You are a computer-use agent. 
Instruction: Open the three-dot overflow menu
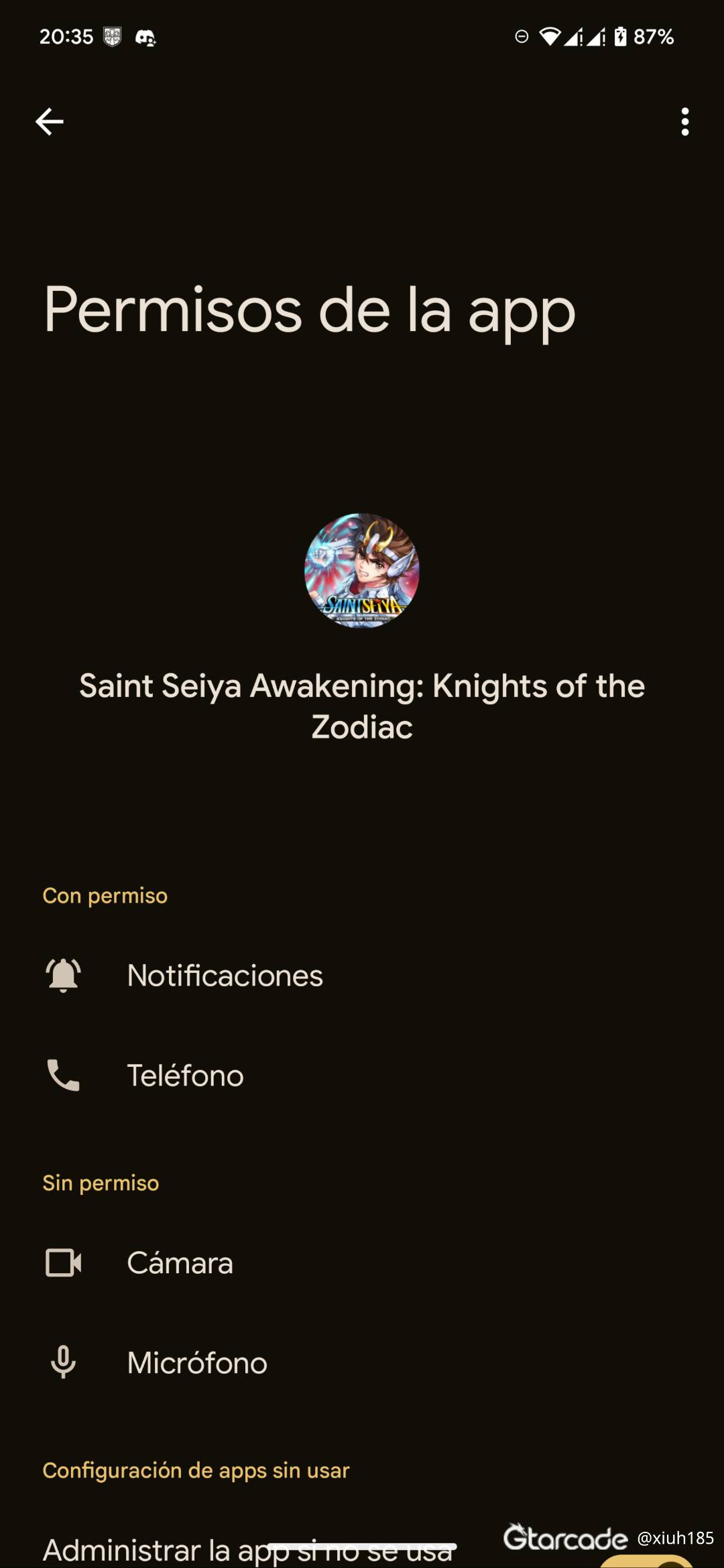684,122
